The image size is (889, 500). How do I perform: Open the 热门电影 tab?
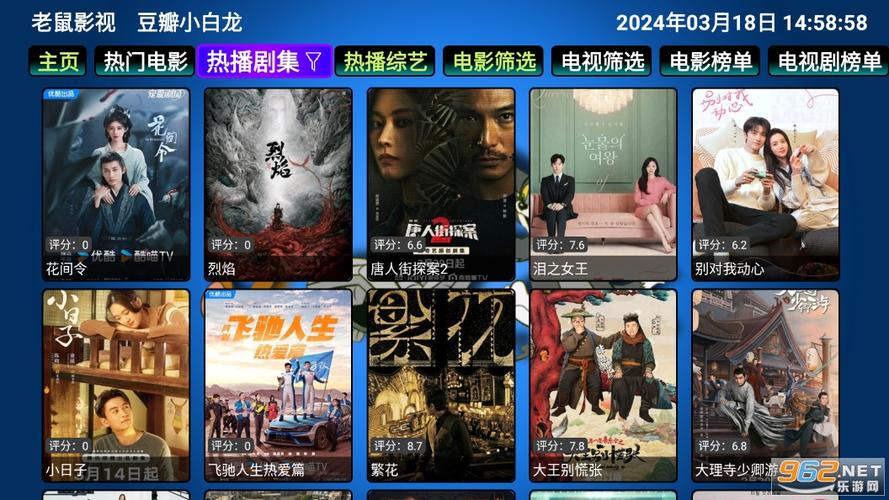pos(146,62)
